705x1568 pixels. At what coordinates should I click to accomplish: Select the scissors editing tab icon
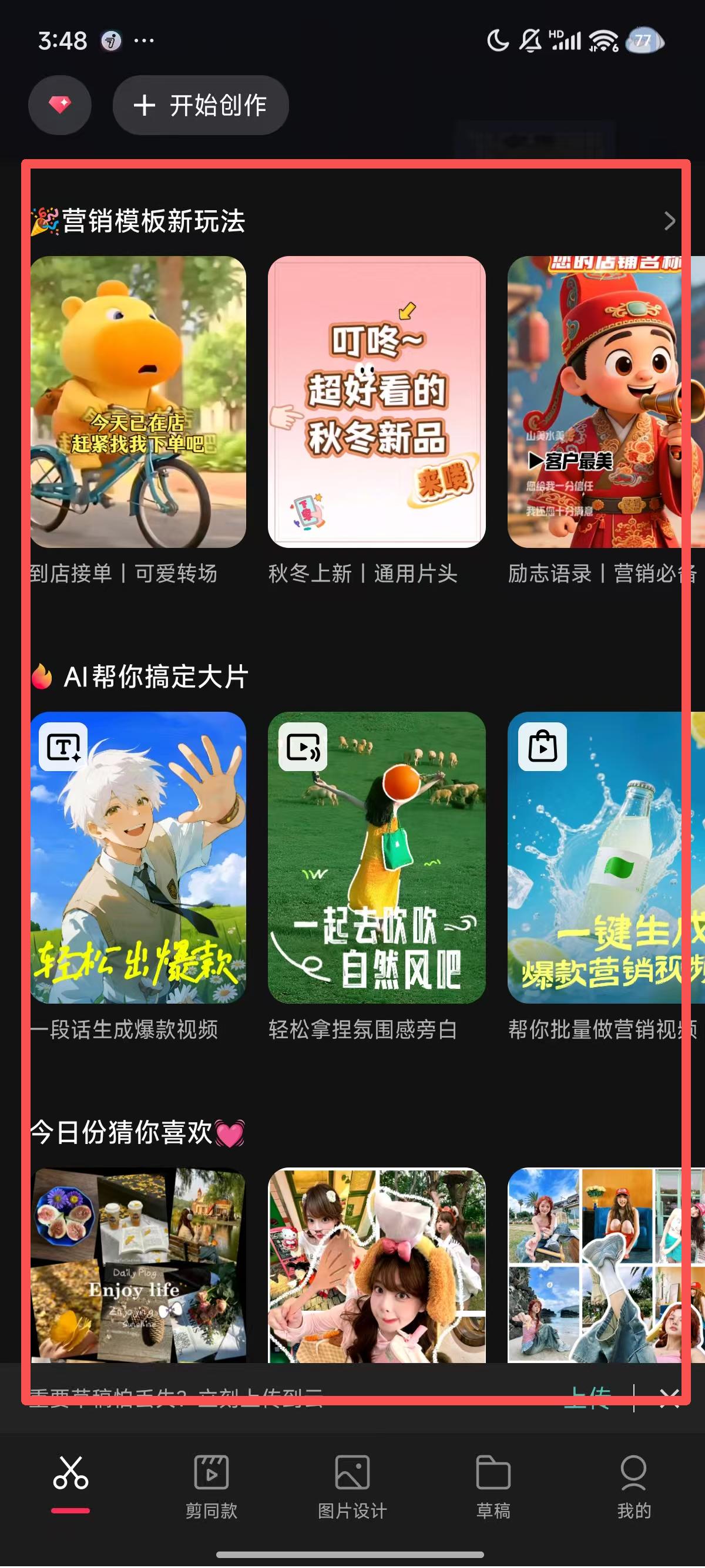click(69, 1474)
